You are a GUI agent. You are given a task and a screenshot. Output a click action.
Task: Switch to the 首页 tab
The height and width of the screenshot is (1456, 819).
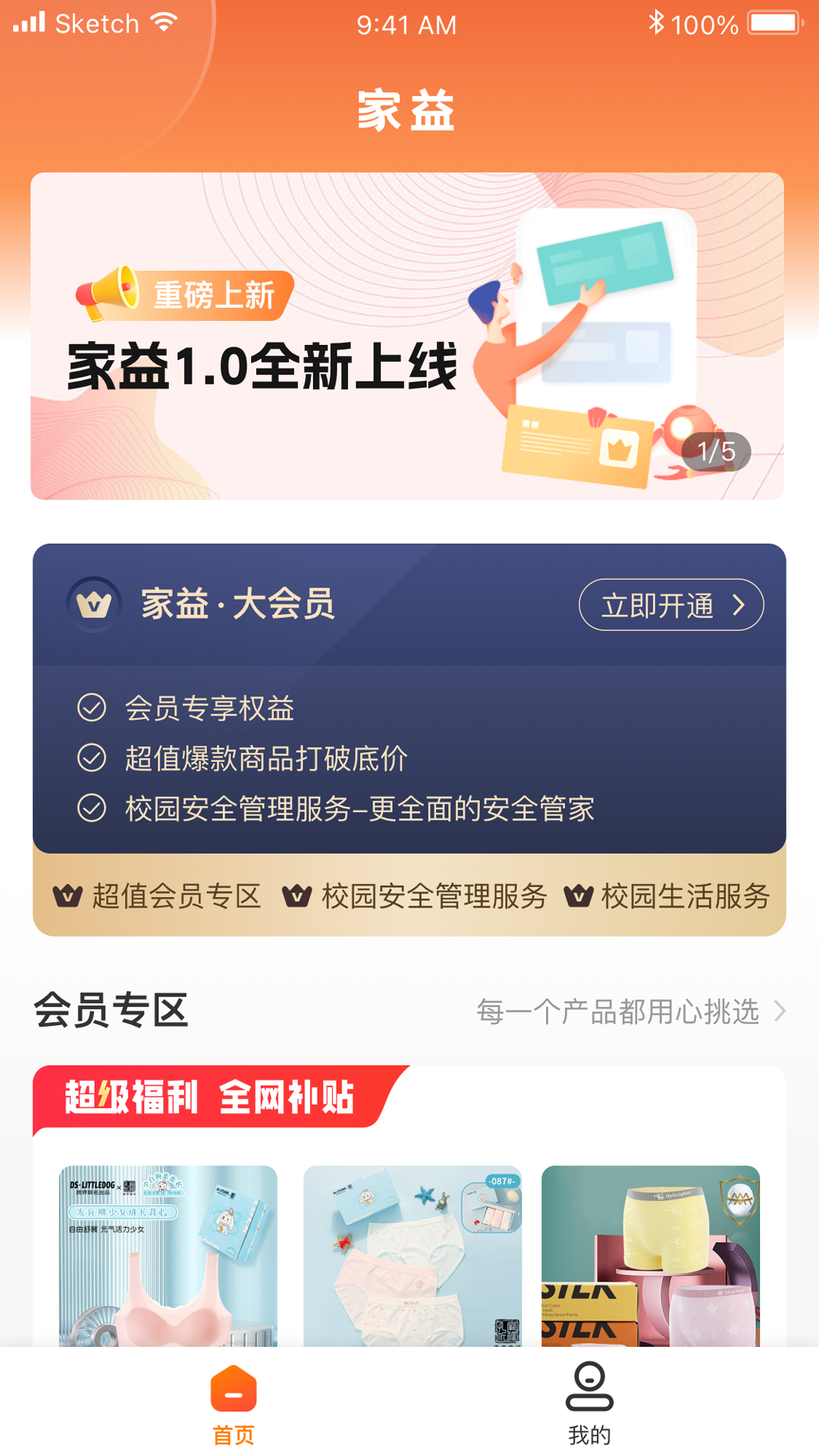pos(234,1404)
